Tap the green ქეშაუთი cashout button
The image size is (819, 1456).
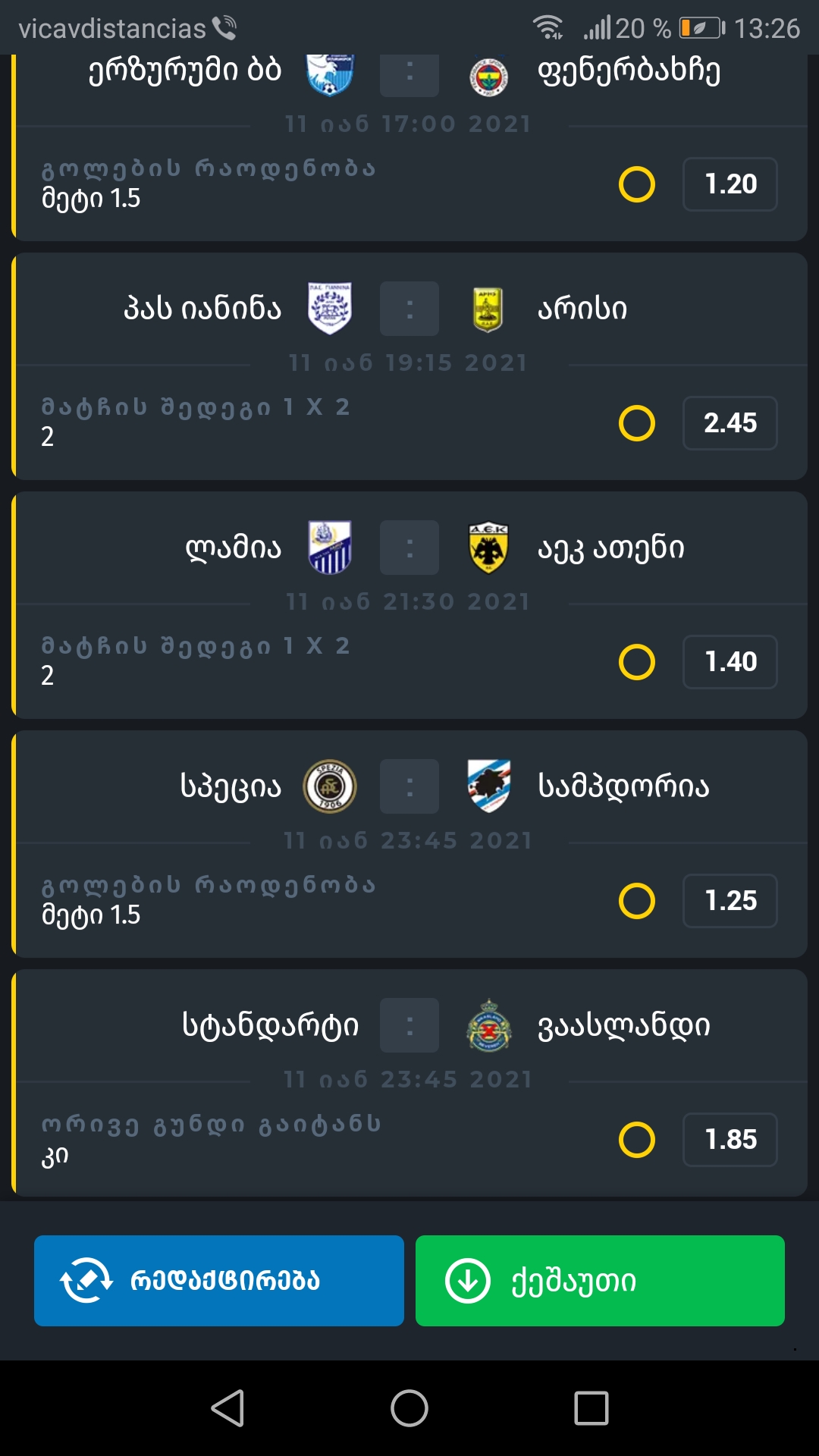click(600, 1280)
